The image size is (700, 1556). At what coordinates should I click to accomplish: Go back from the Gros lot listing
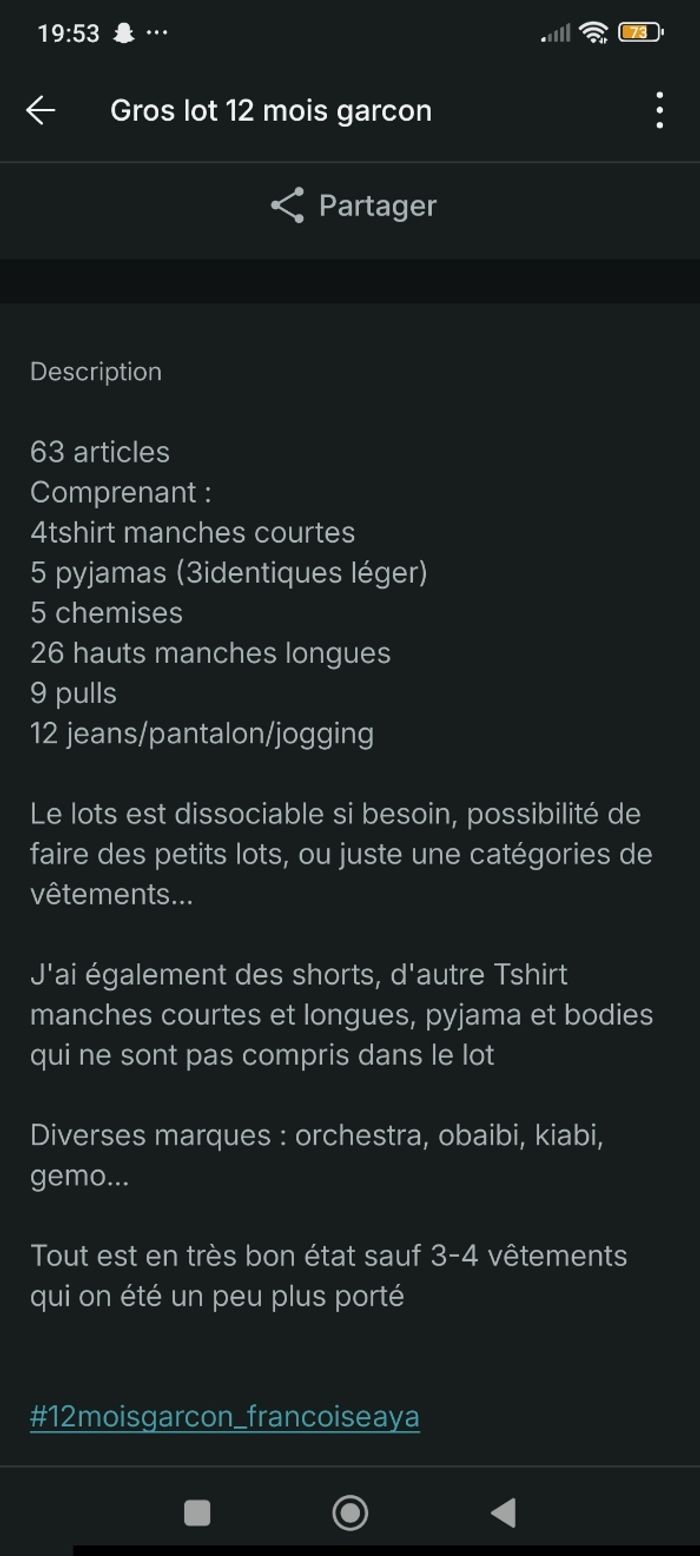point(41,110)
